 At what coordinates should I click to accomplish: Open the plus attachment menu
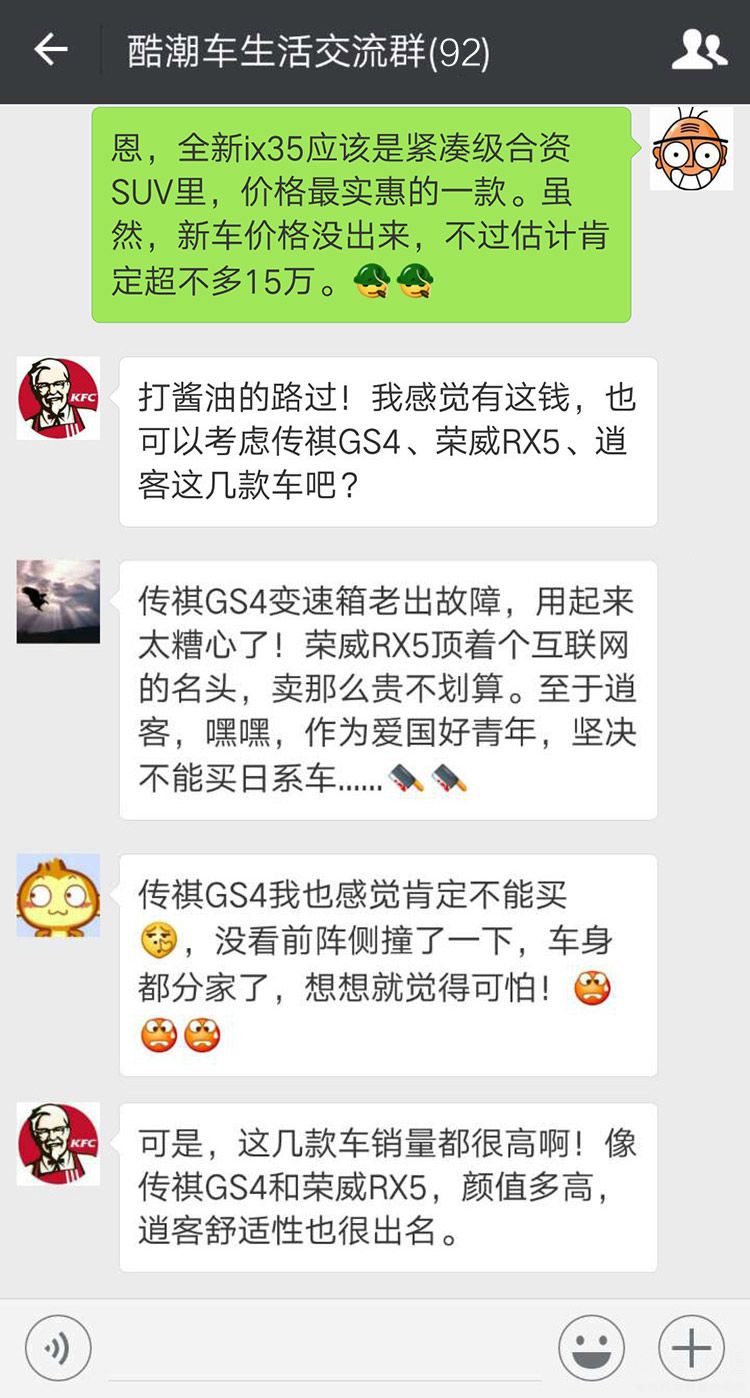click(691, 1348)
